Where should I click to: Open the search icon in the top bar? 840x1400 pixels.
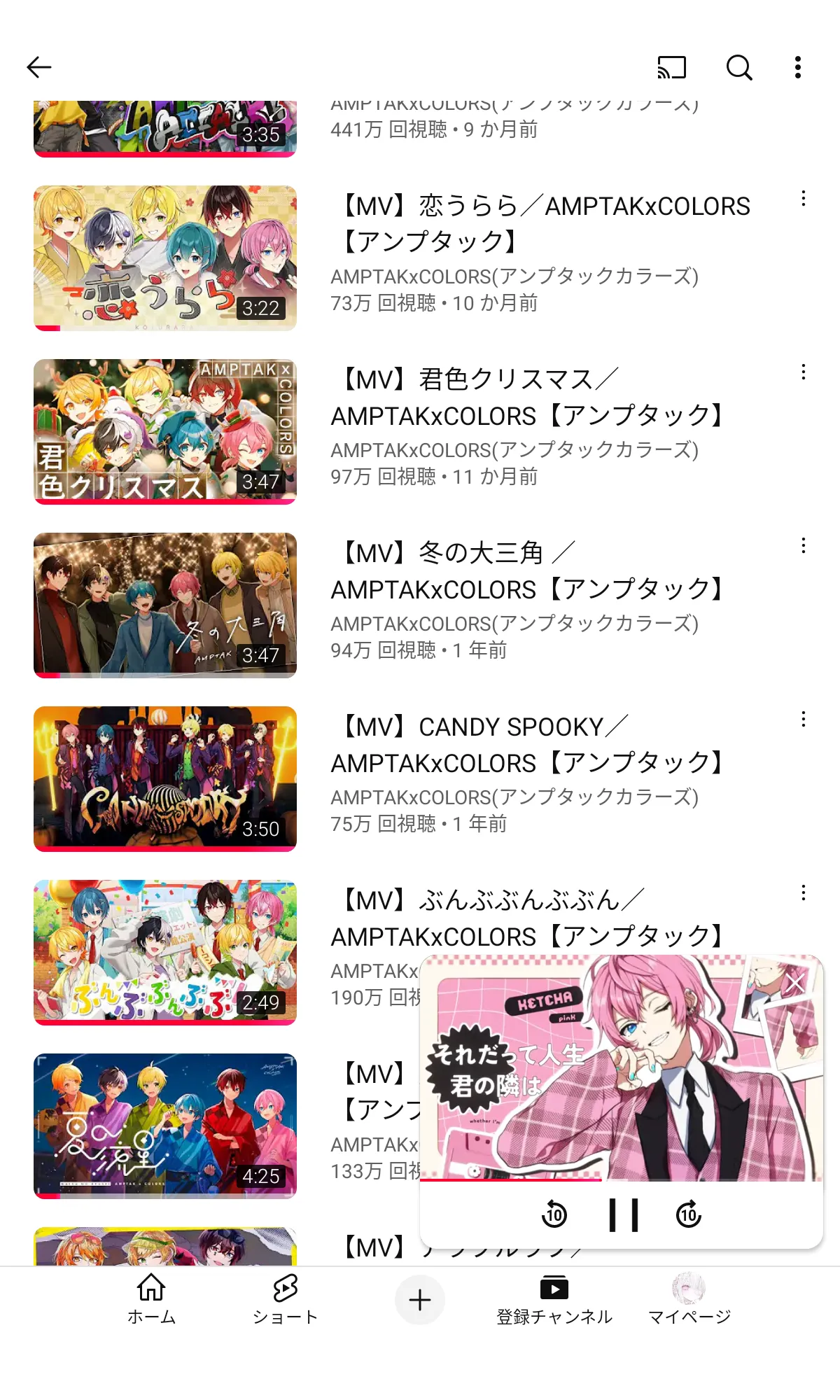(x=738, y=67)
